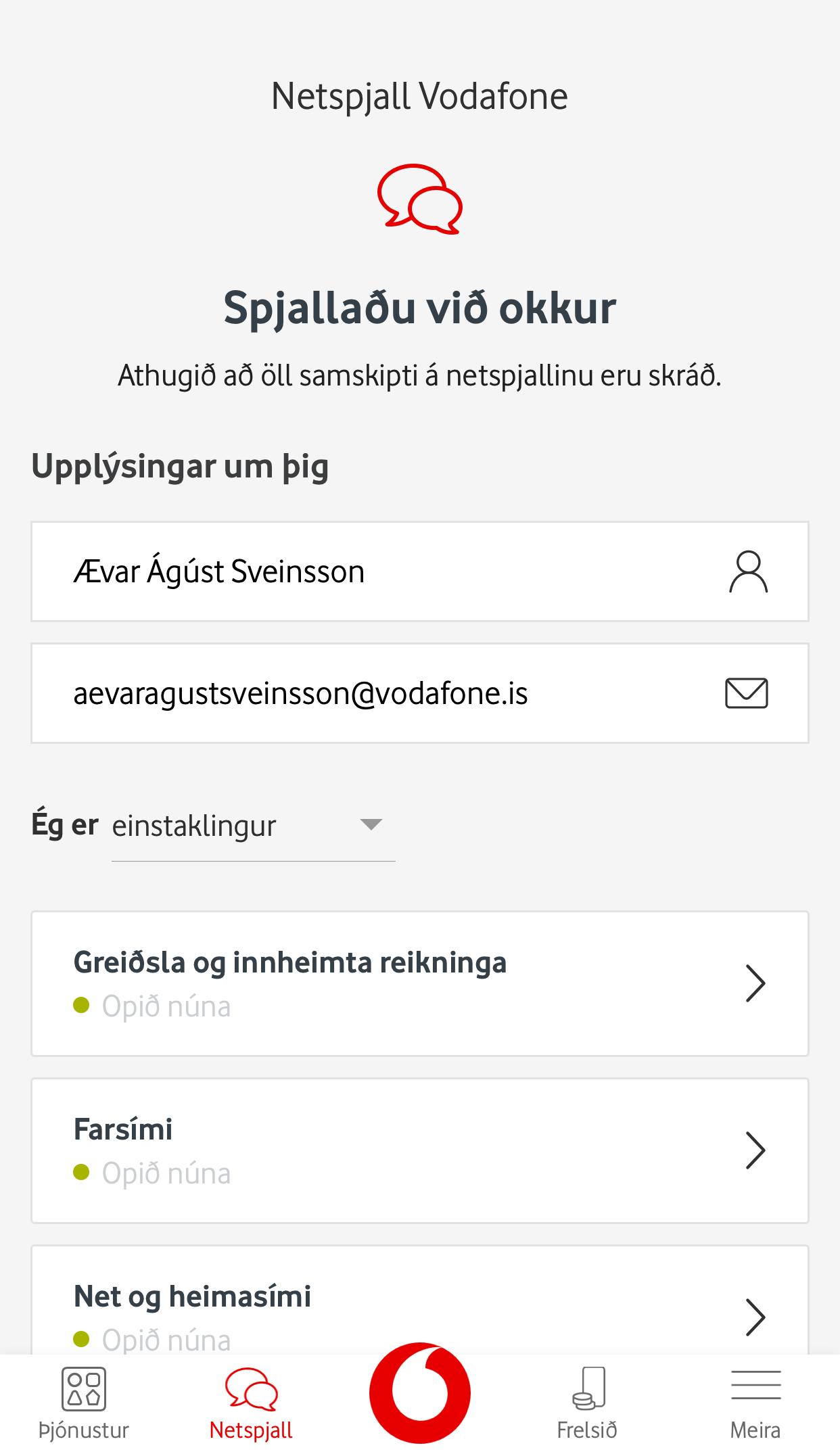
Task: Go to the Netspjall tab
Action: pos(251,1403)
